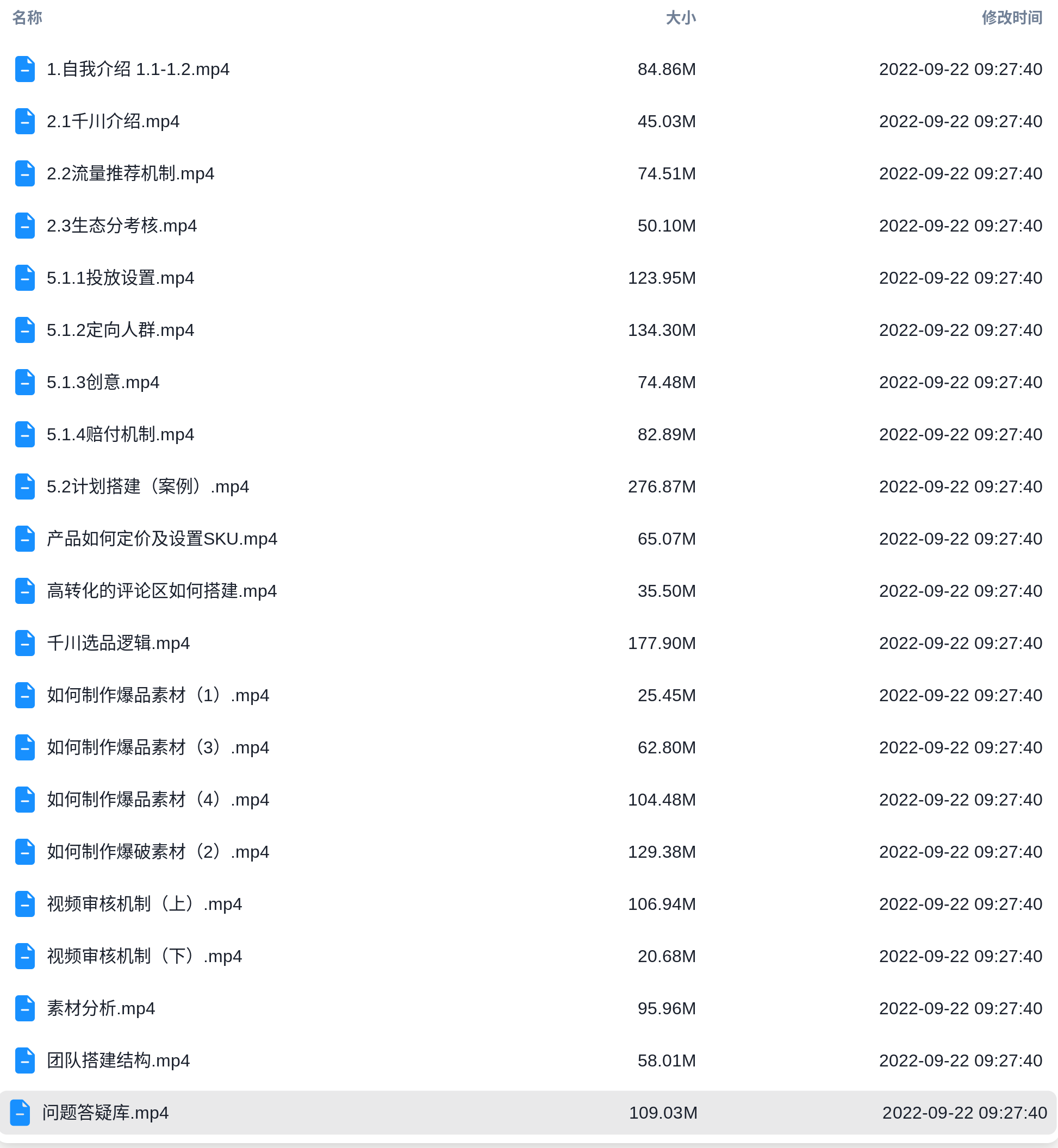Open 5.1.4赔付机制.mp4

120,434
